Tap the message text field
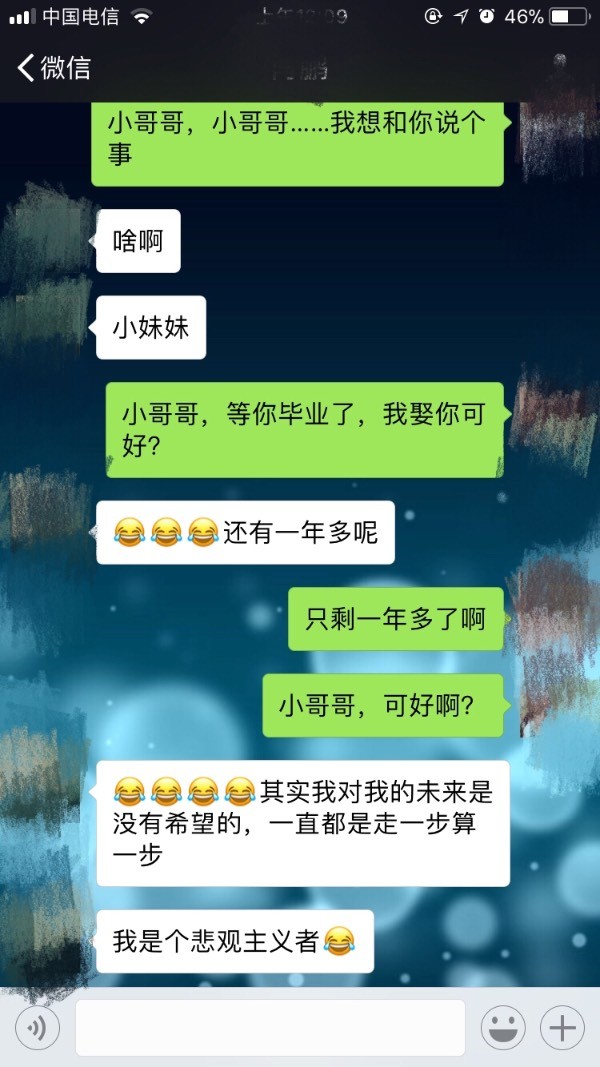 tap(270, 1027)
